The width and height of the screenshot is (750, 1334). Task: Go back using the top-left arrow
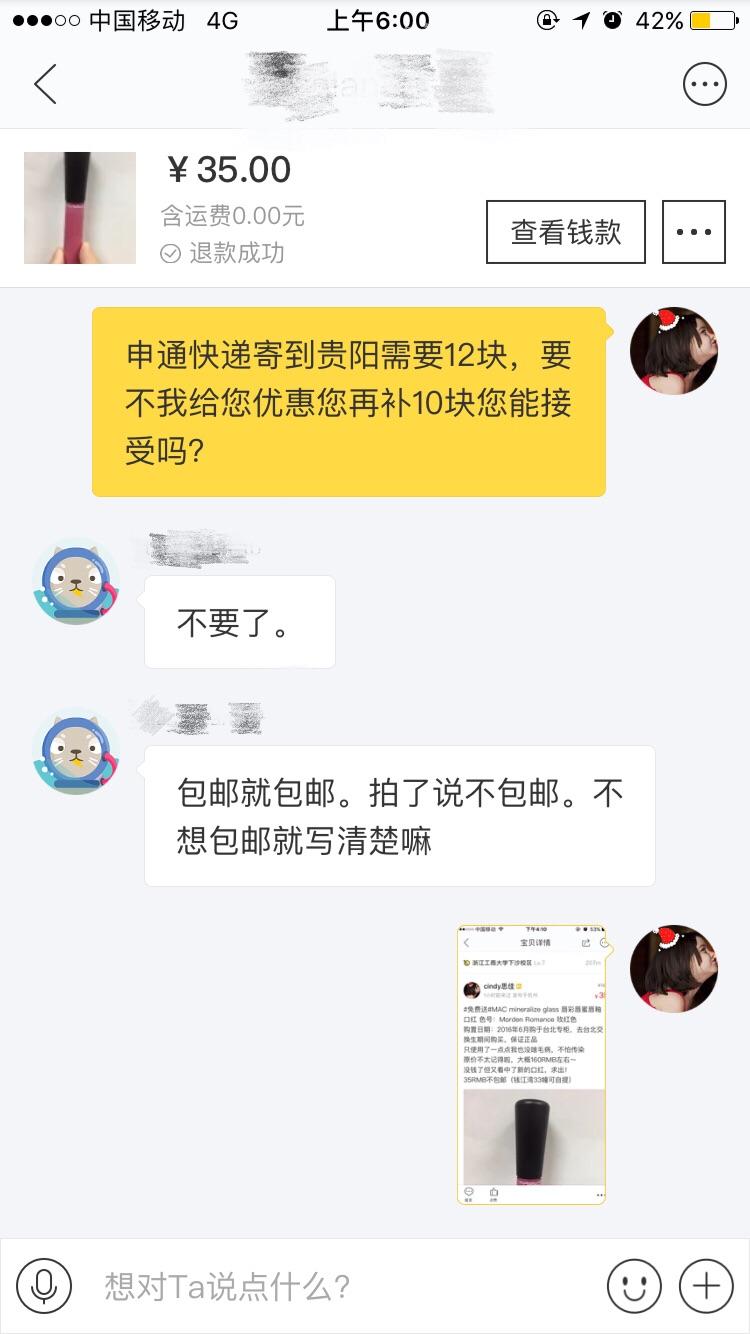tap(45, 84)
